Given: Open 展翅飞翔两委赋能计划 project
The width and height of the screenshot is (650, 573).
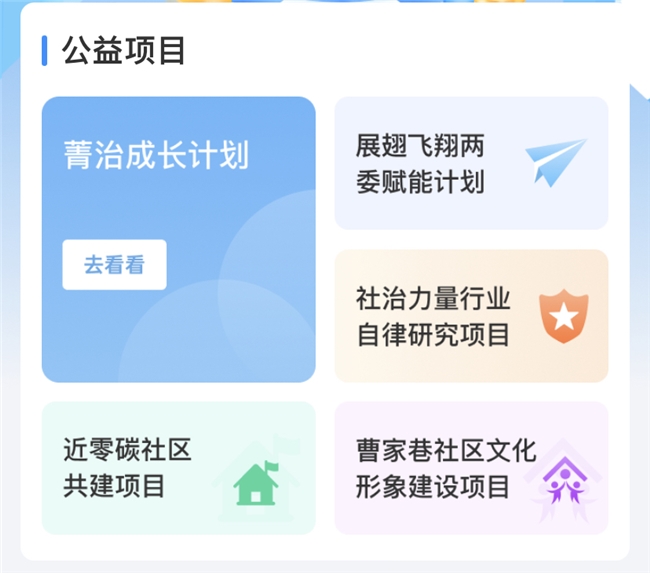Looking at the screenshot, I should (470, 164).
